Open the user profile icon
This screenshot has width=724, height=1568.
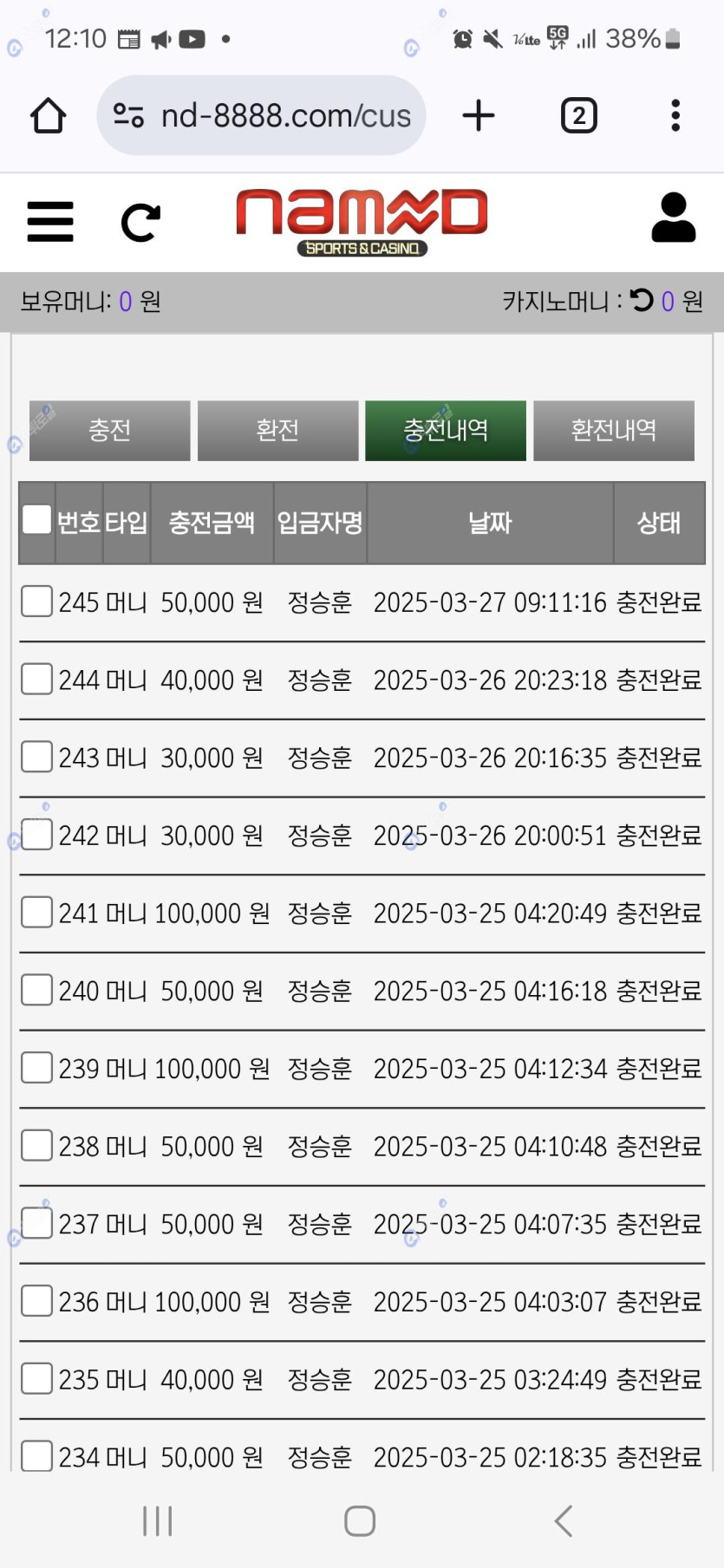(674, 218)
